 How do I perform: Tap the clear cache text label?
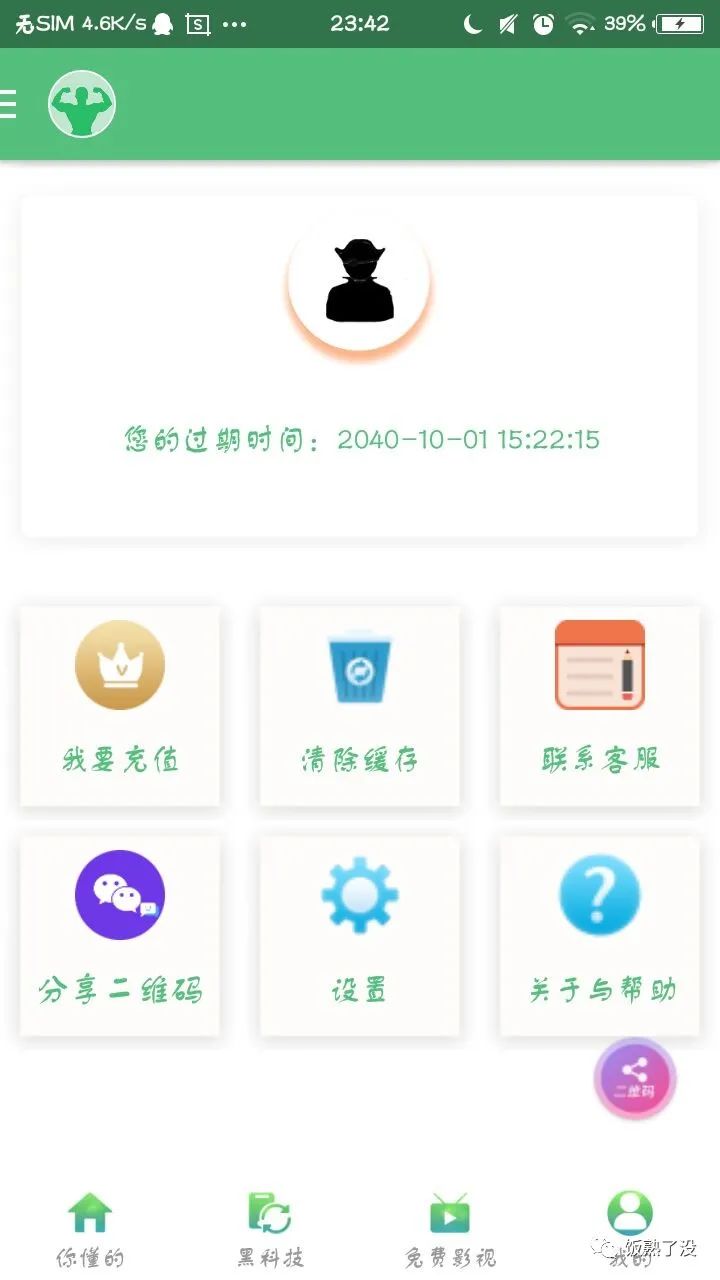(x=359, y=760)
